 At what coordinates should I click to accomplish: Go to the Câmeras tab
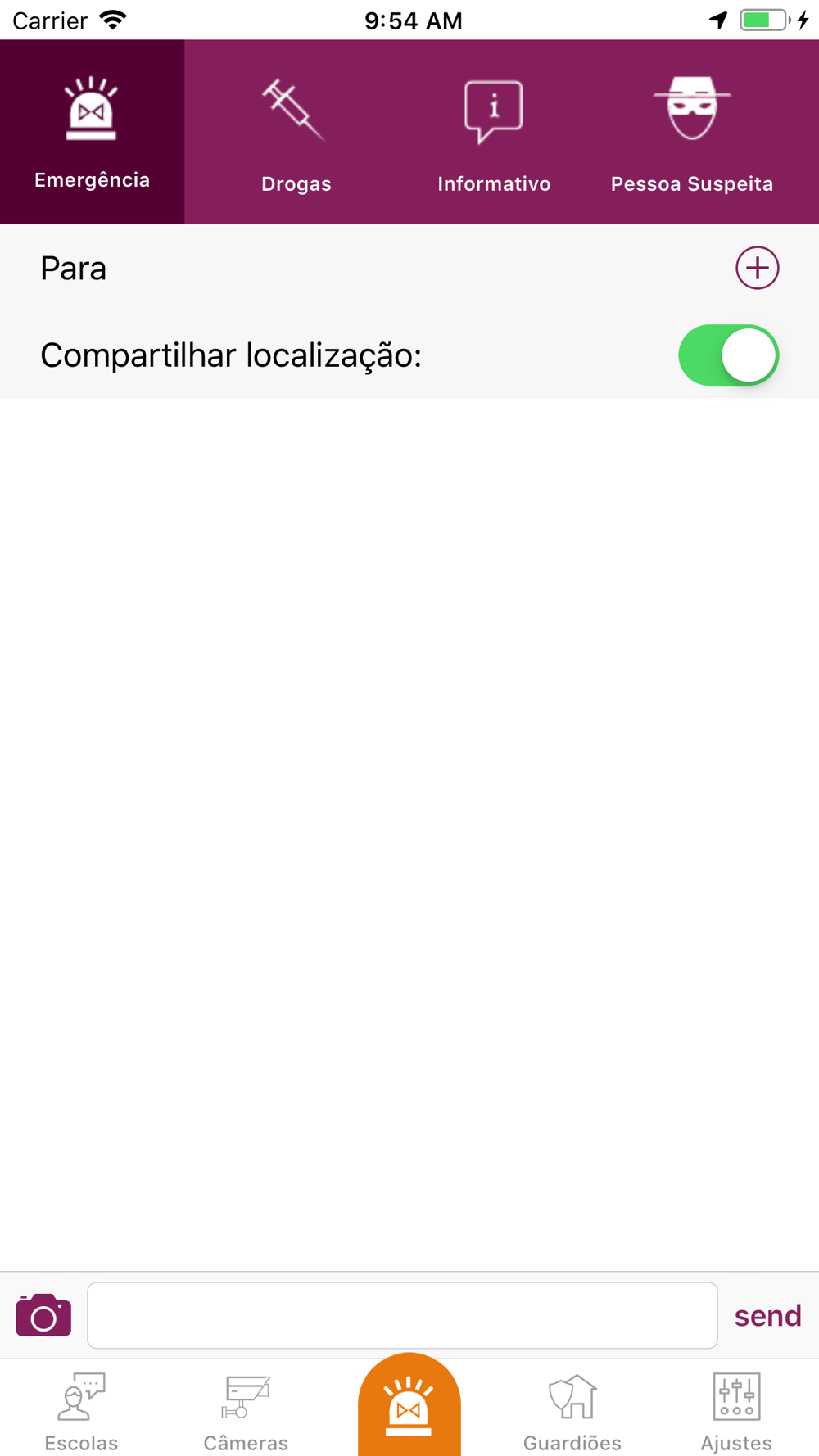(x=246, y=1410)
